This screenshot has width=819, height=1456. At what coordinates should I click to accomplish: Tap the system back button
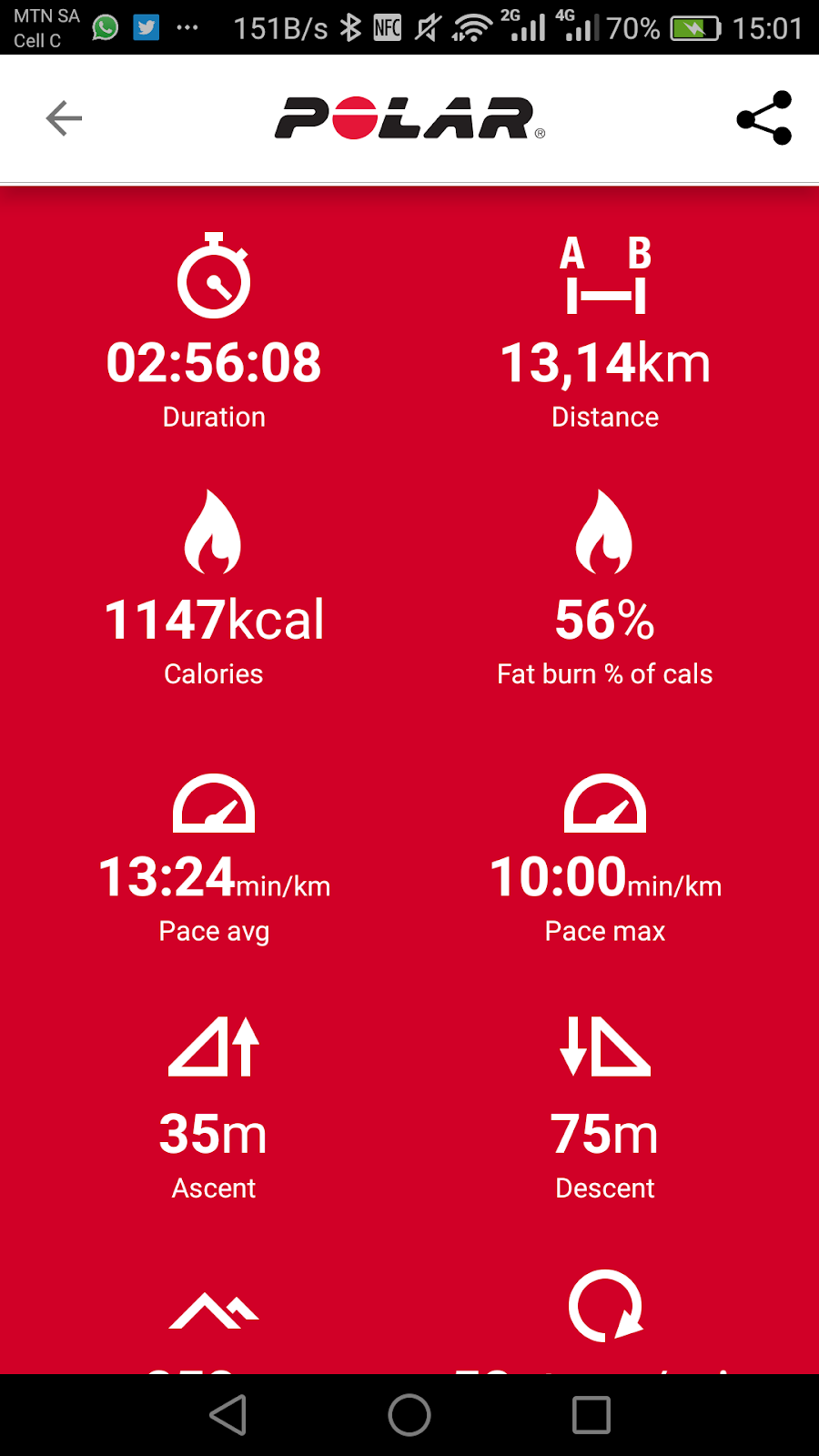coord(228,1415)
